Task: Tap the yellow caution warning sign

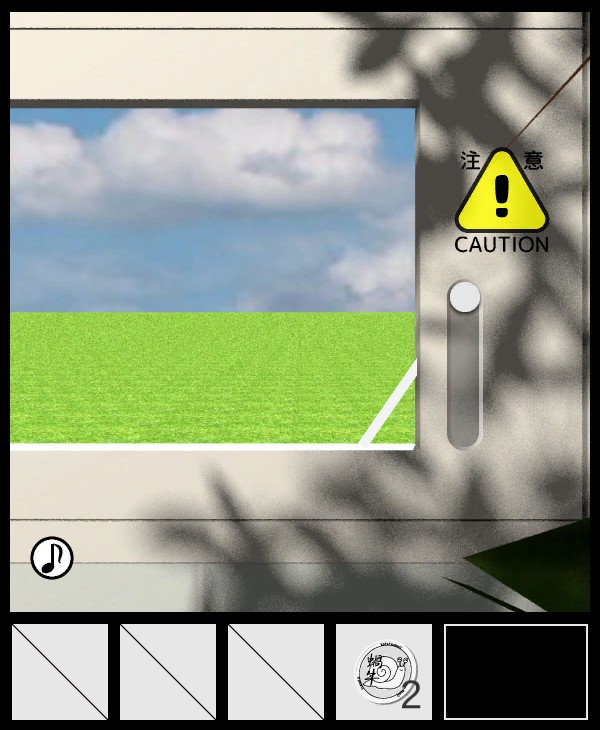Action: (x=502, y=195)
